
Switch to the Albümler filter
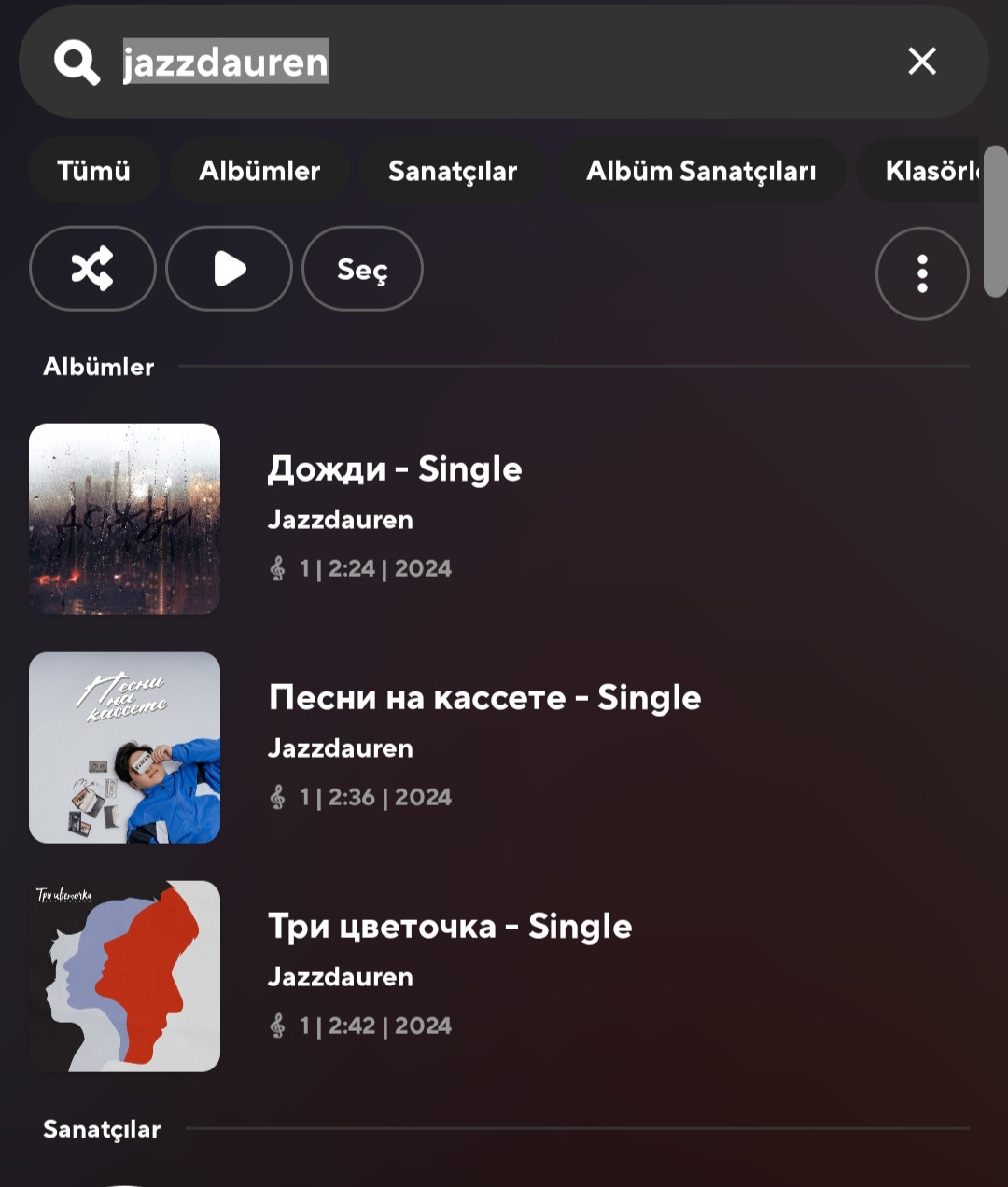[x=259, y=171]
